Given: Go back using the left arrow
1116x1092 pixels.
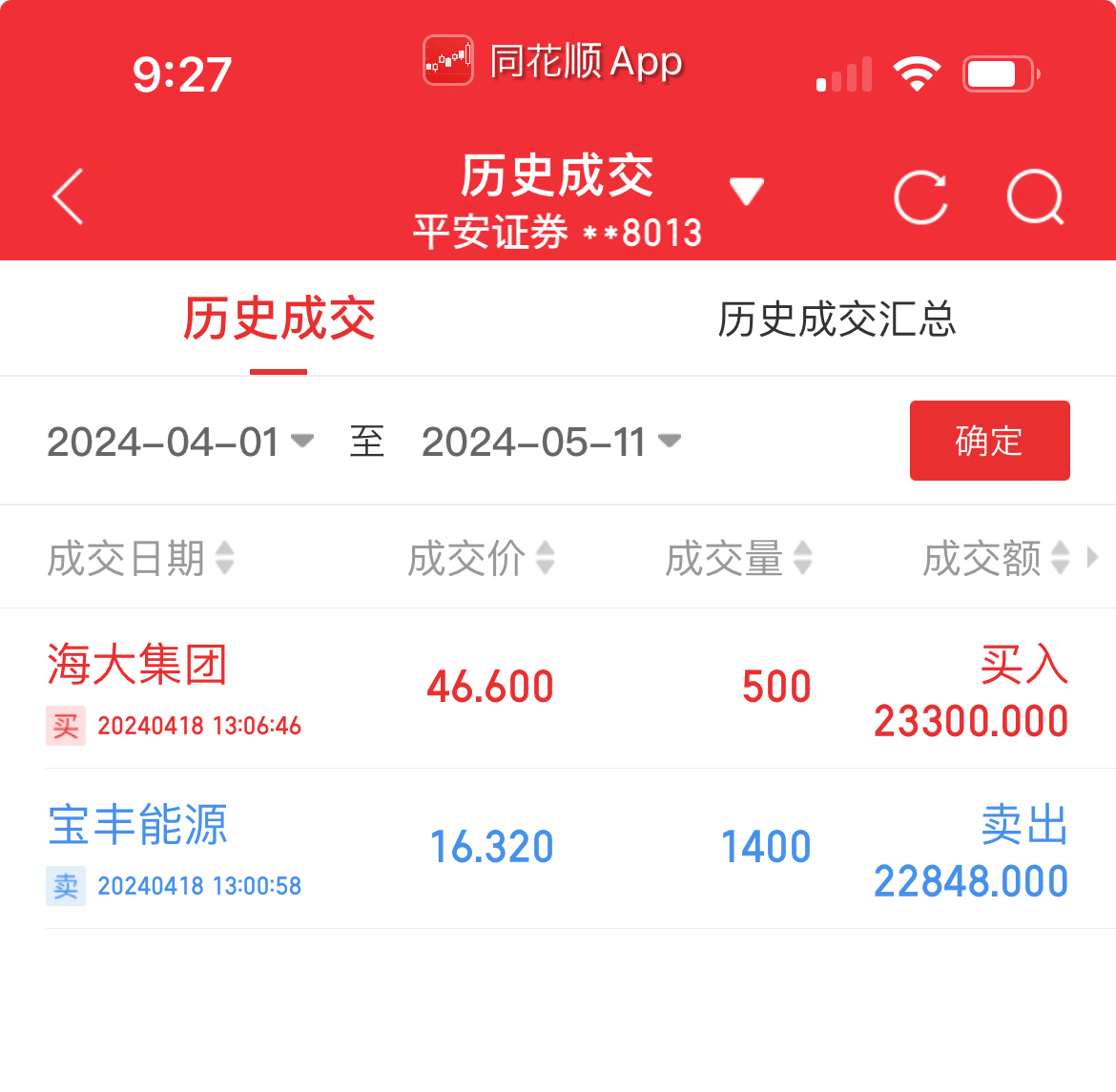Looking at the screenshot, I should pos(69,197).
